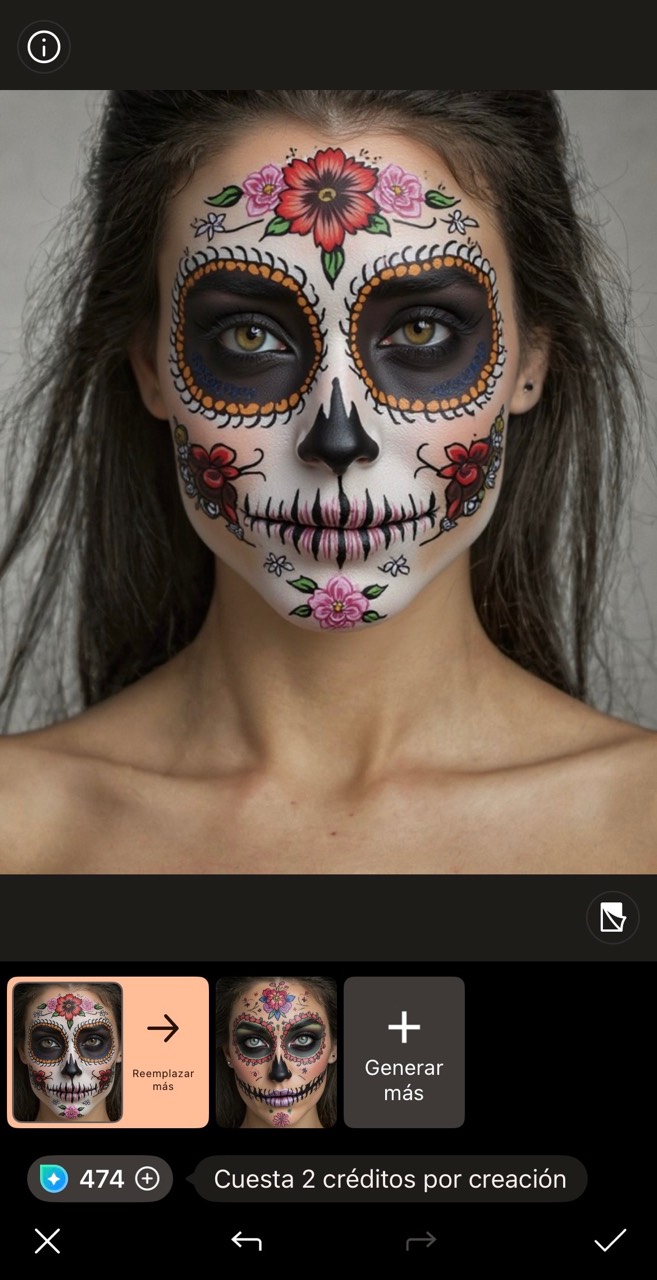
Task: Open the info icon
Action: click(x=44, y=47)
